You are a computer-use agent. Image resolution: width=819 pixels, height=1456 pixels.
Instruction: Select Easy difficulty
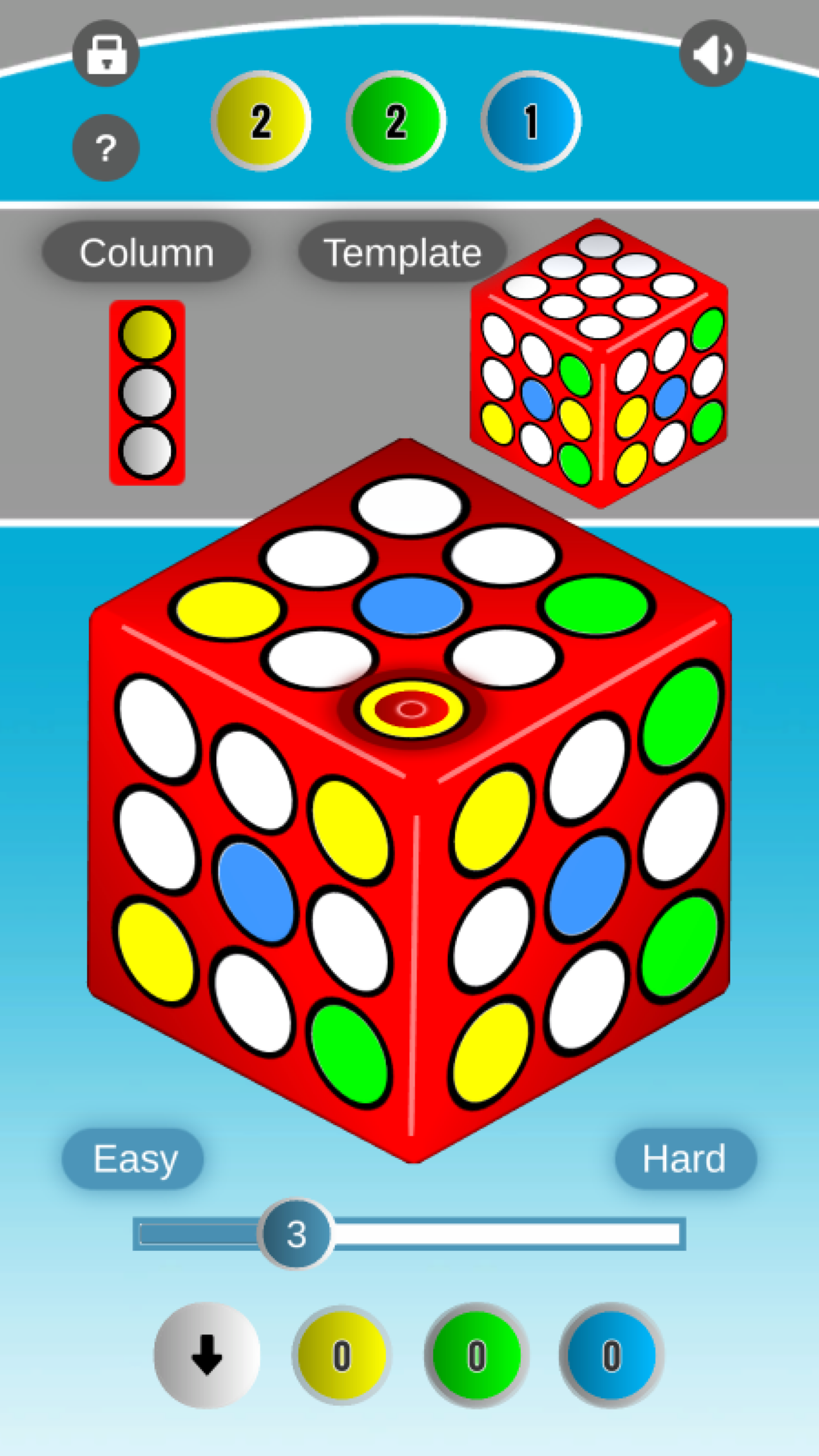coord(134,1159)
